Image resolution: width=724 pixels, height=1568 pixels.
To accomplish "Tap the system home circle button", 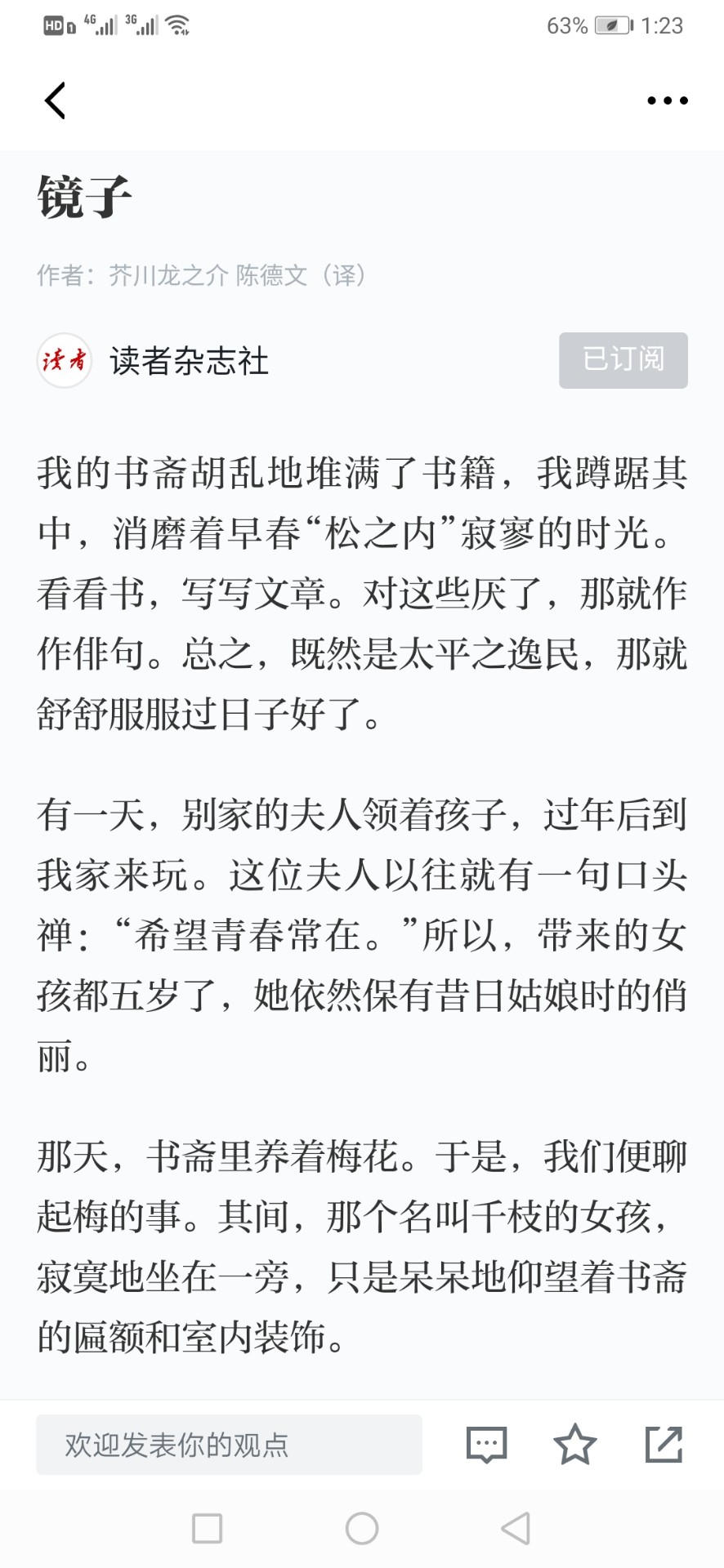I will [362, 1528].
